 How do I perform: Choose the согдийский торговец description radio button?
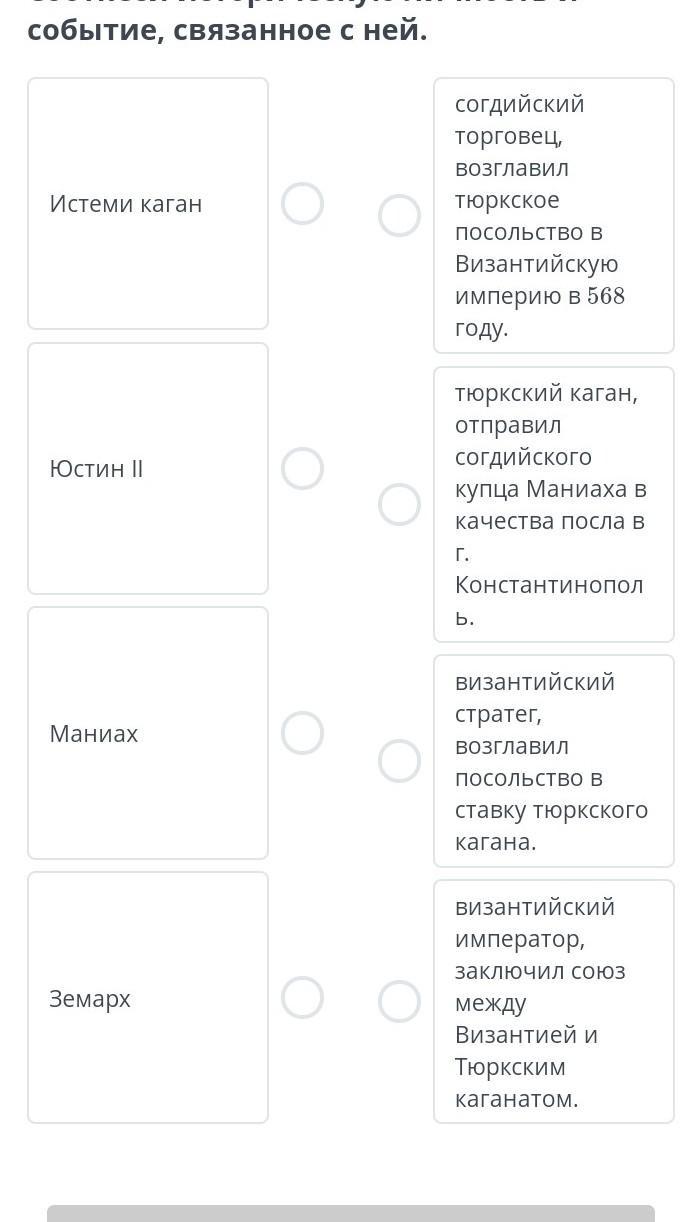pyautogui.click(x=399, y=216)
